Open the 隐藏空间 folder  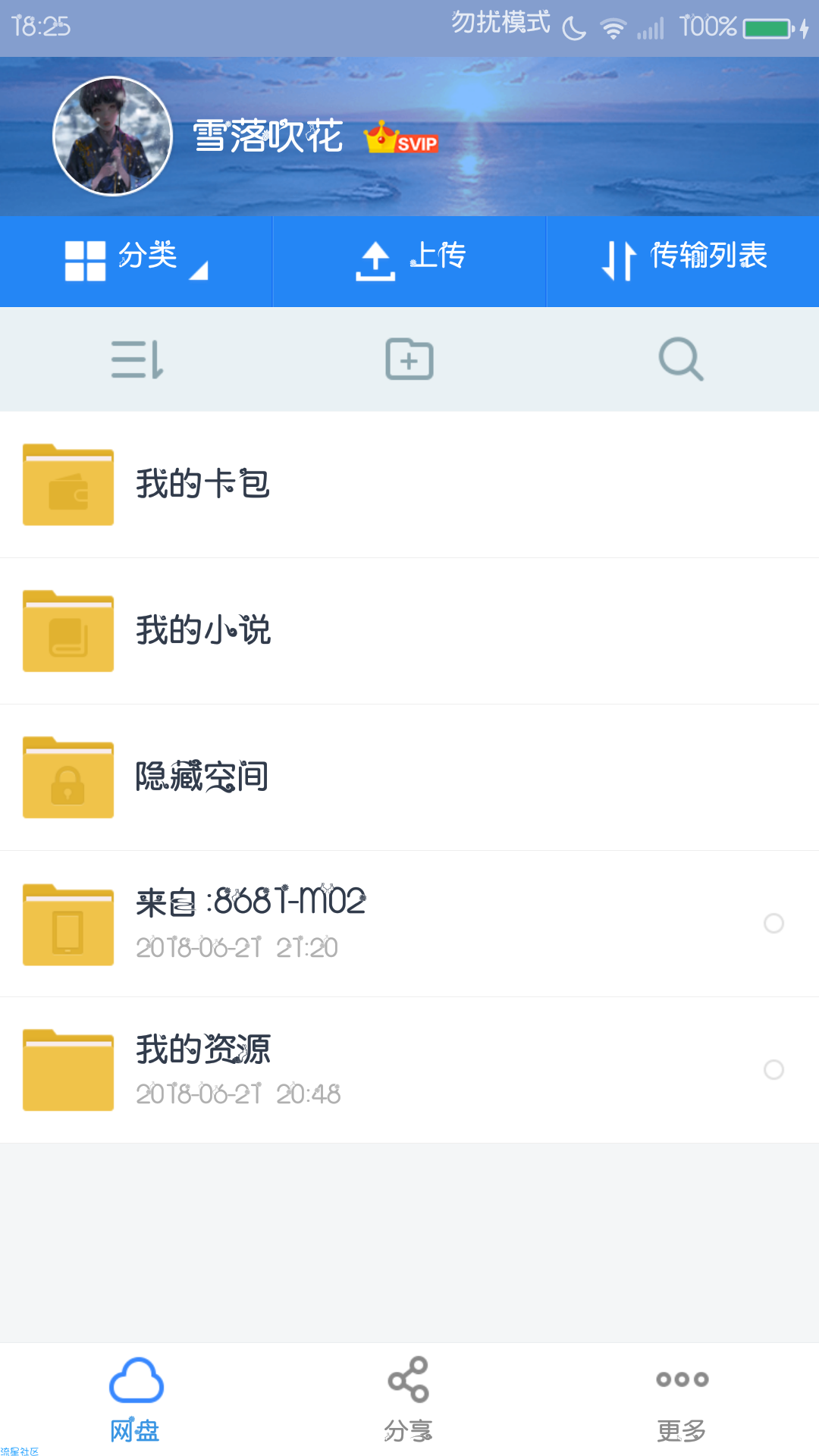pyautogui.click(x=409, y=777)
